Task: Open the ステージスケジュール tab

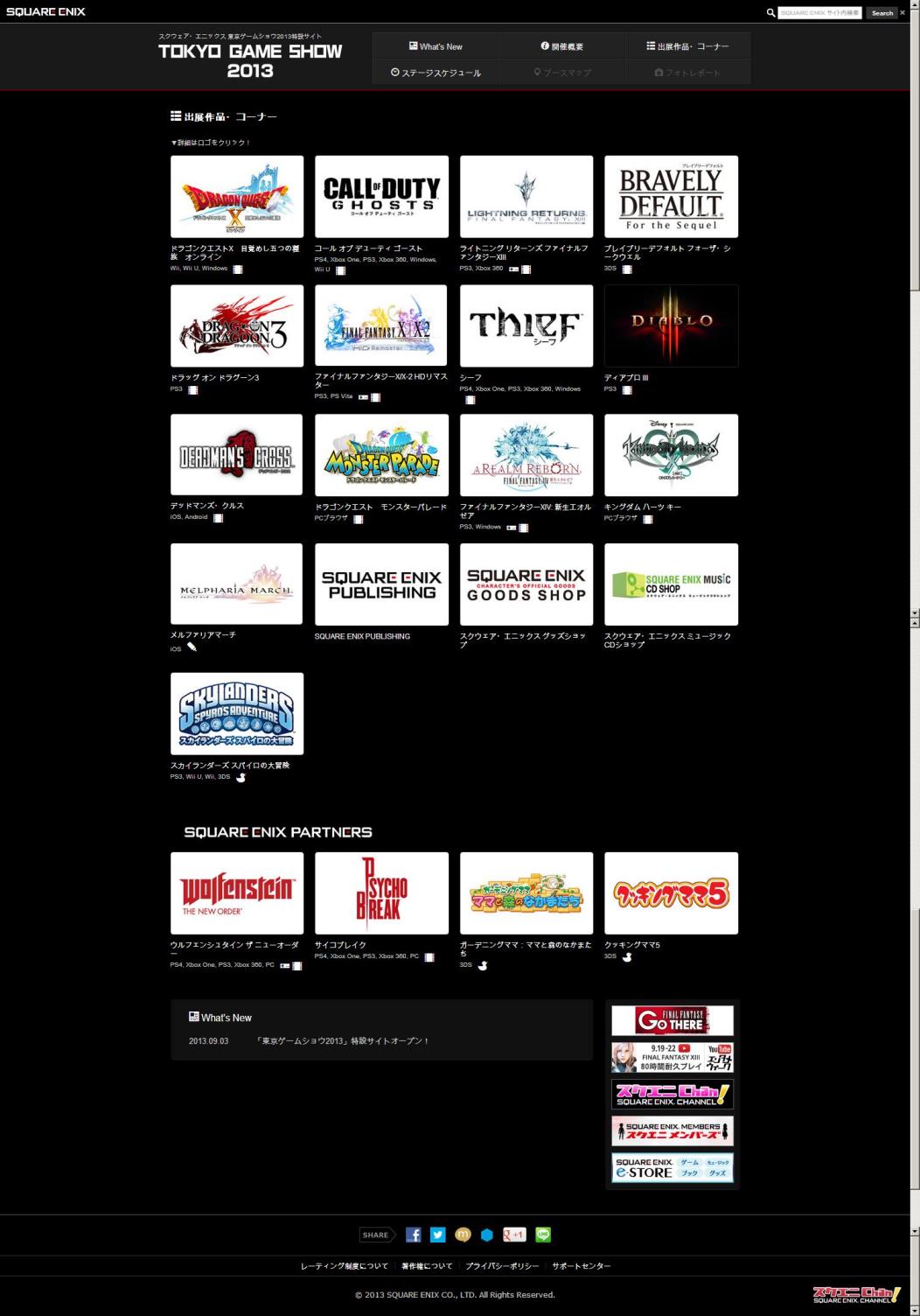Action: (436, 73)
